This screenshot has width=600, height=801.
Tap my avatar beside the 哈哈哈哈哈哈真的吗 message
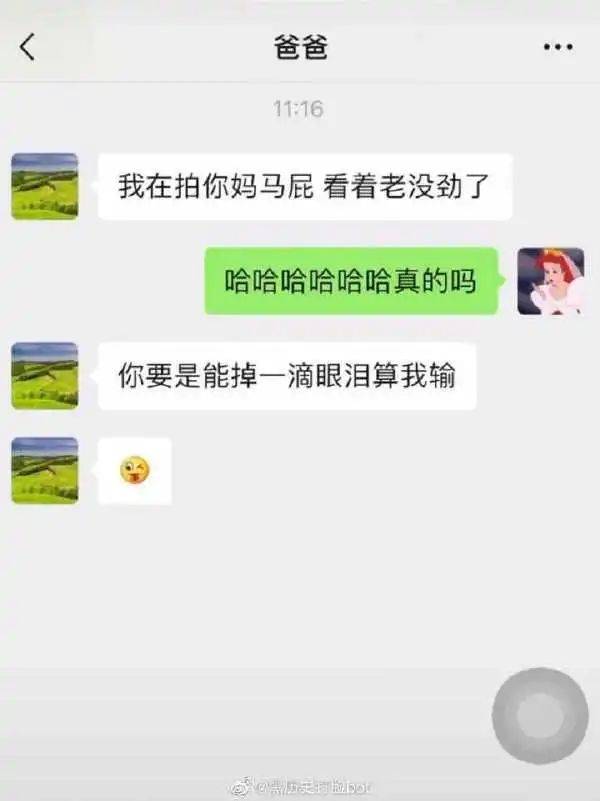click(x=550, y=281)
